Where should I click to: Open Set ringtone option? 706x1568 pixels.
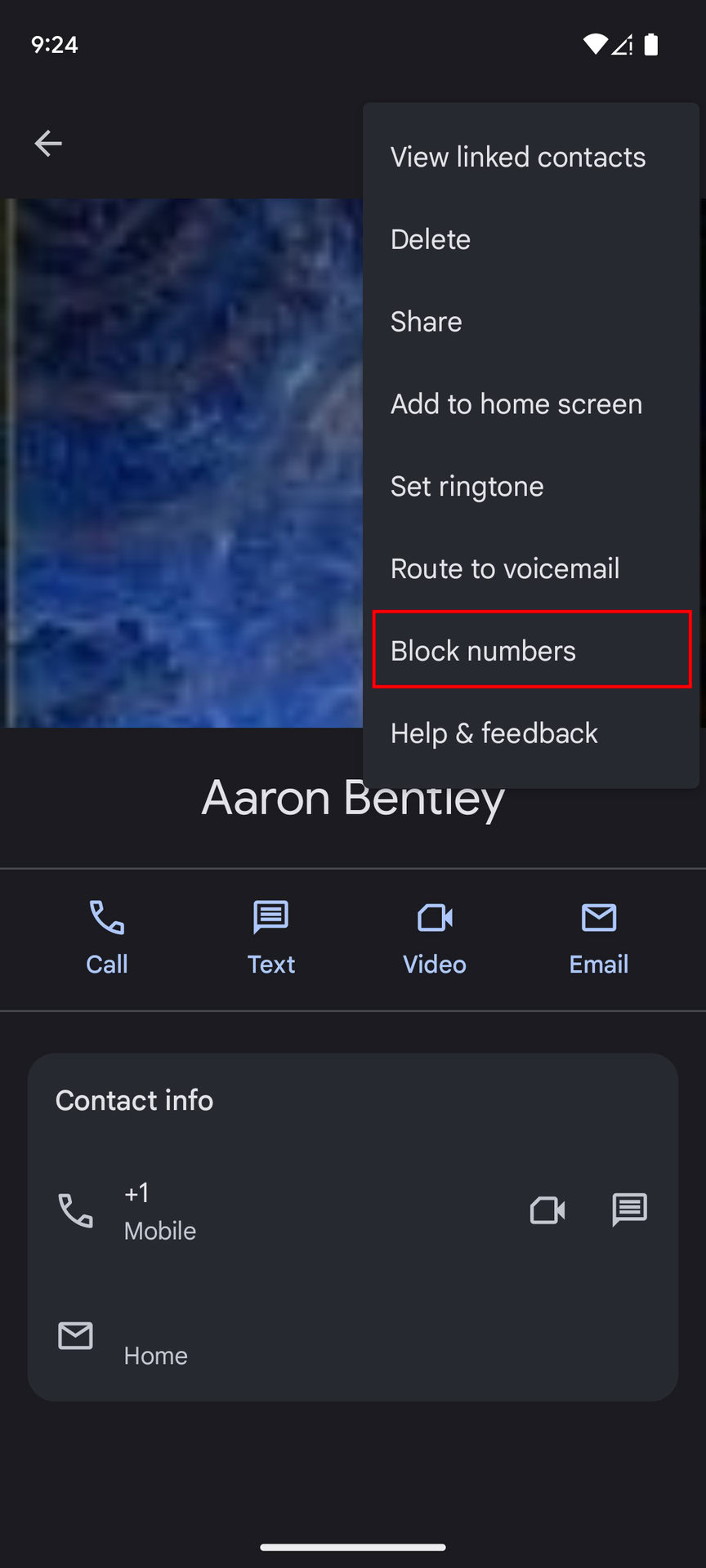click(467, 487)
